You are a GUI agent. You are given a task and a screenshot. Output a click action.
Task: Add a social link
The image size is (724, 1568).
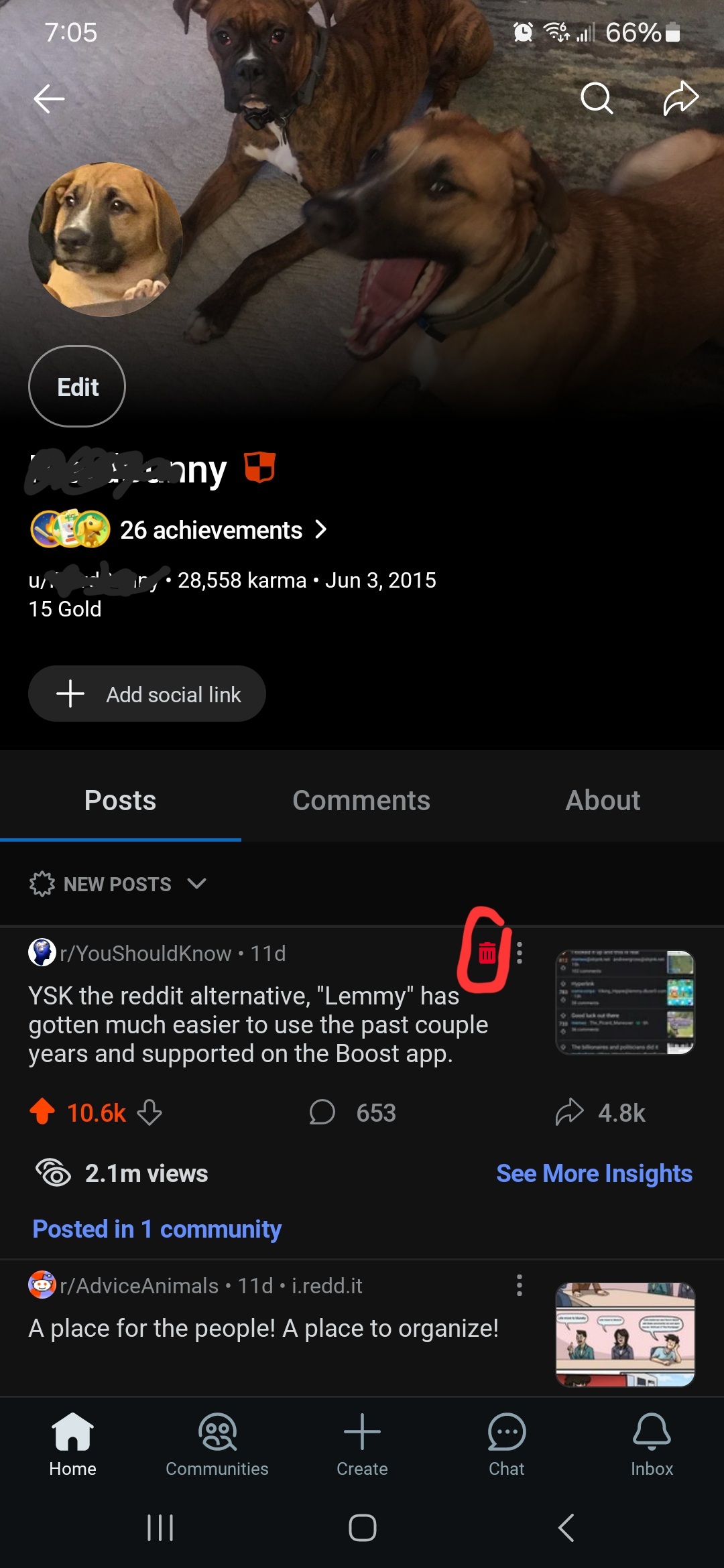(147, 694)
